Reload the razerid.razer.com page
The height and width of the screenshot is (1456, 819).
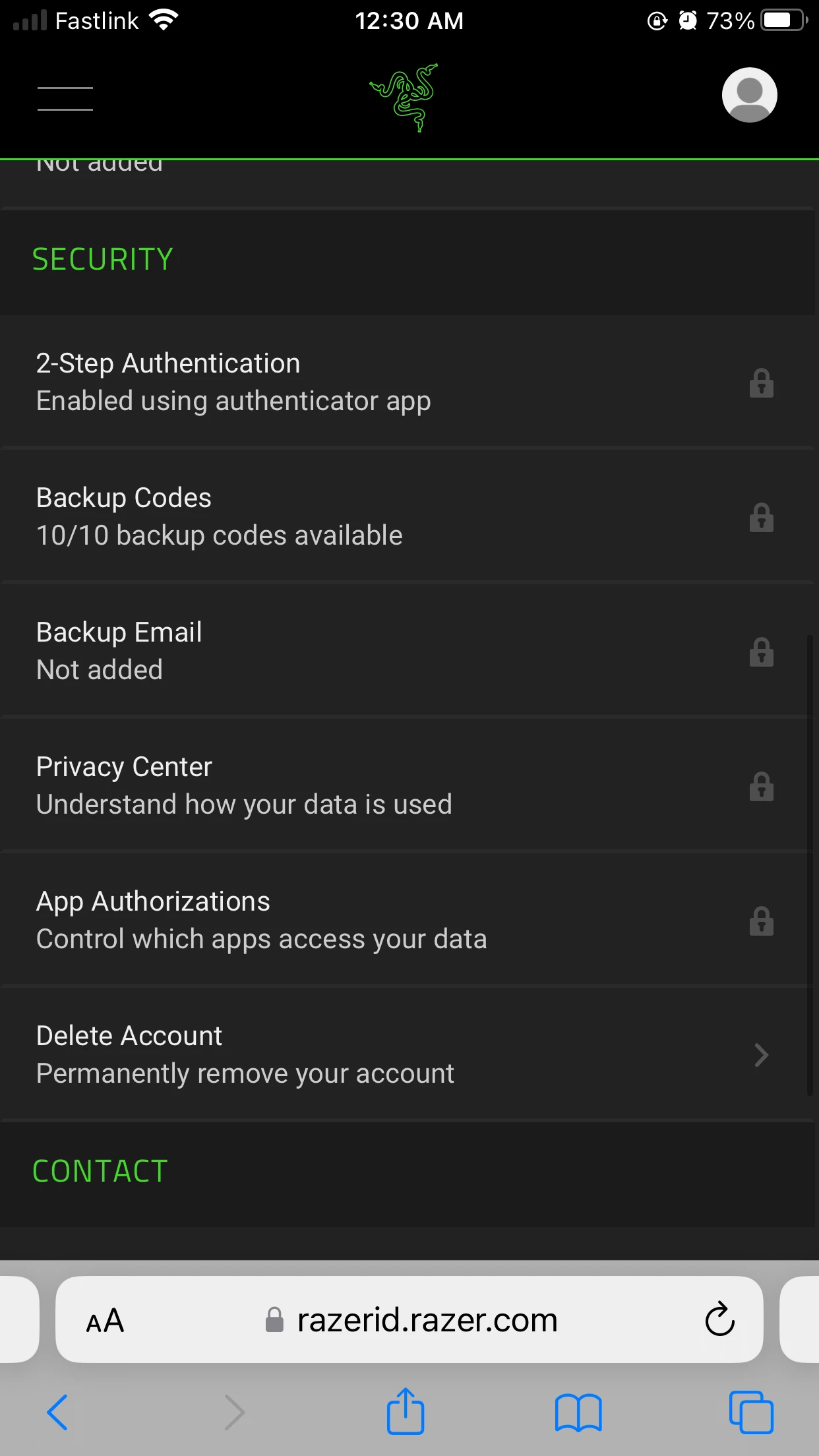(x=720, y=1319)
